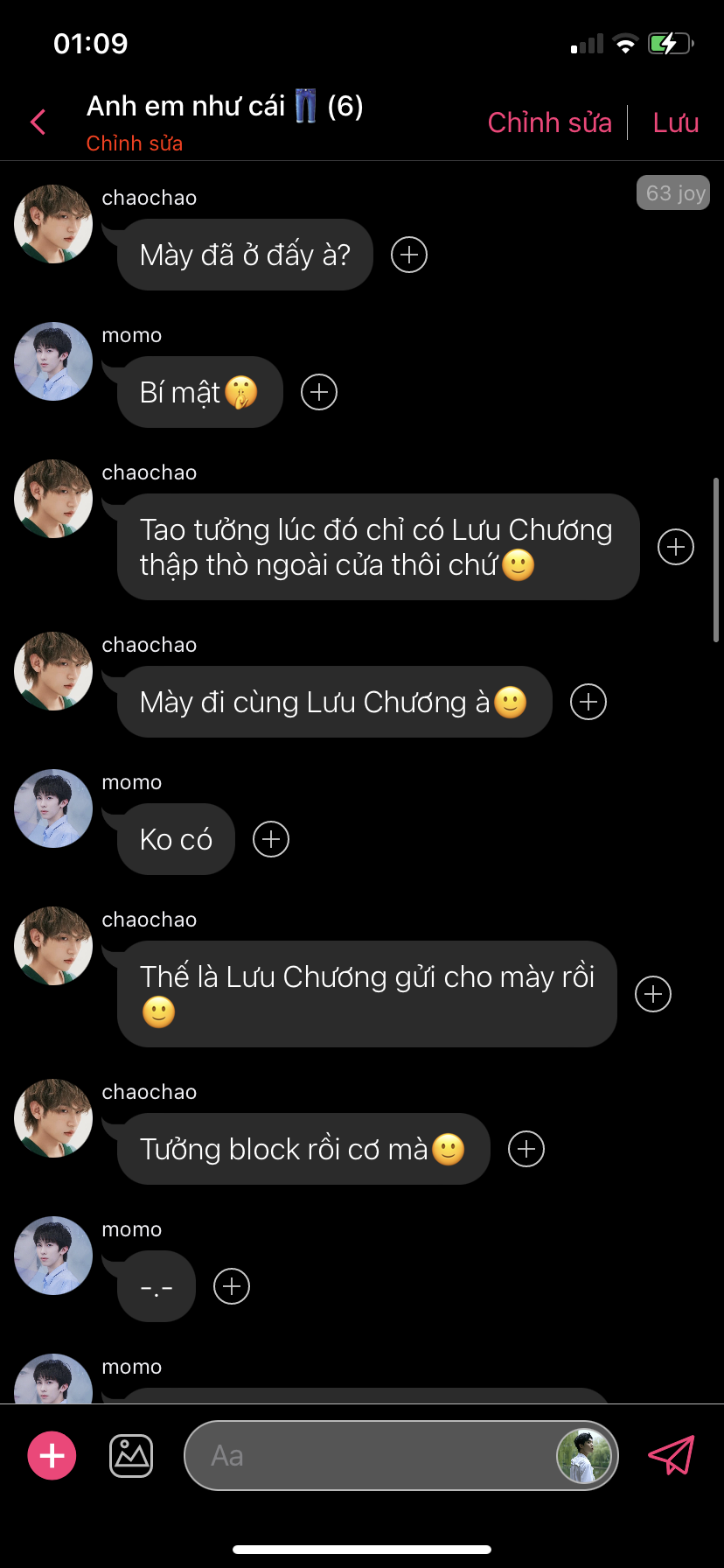Tap plus beside "Mày đi cùng Lưu Chương à"
Image resolution: width=724 pixels, height=1568 pixels.
(x=588, y=702)
